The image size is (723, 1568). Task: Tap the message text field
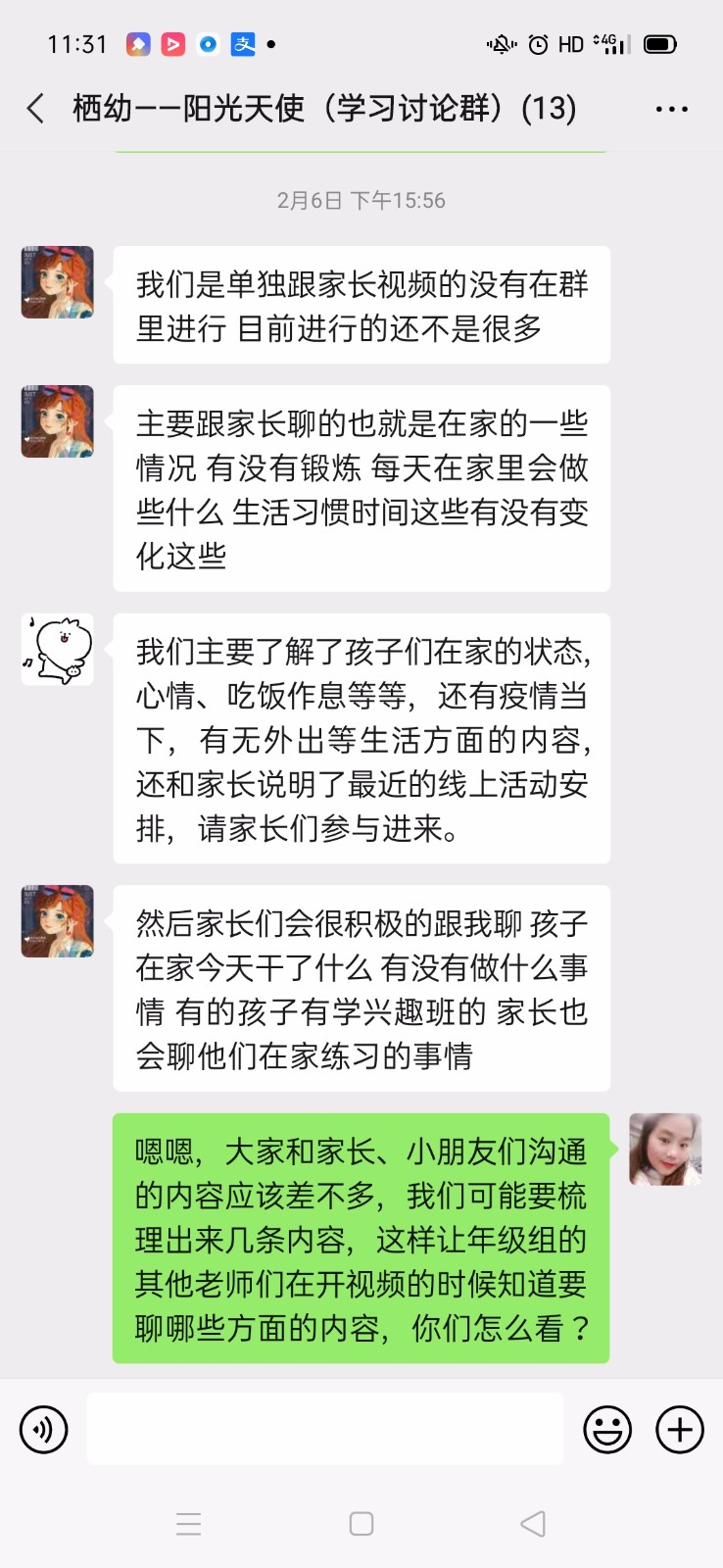coord(325,1429)
